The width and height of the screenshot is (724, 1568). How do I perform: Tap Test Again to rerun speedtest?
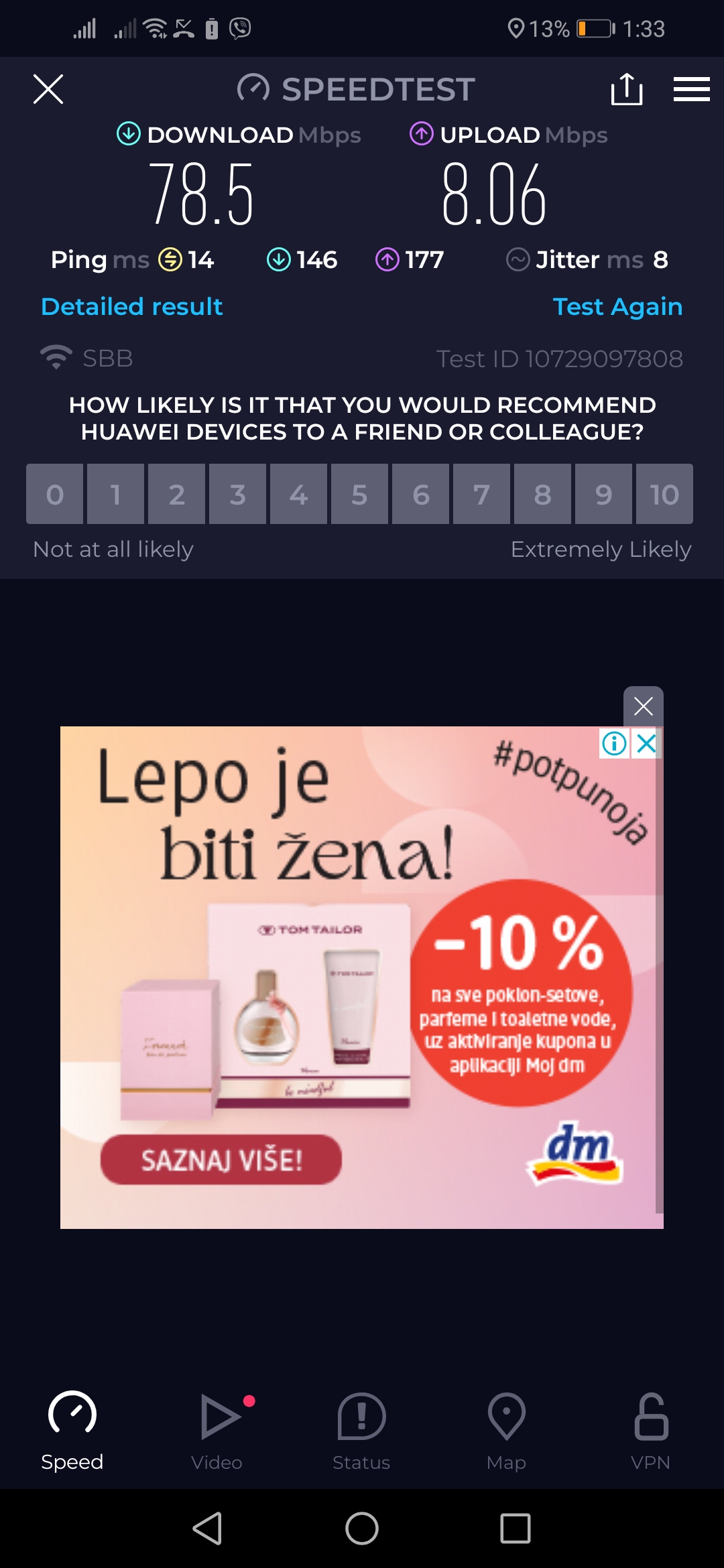[617, 307]
